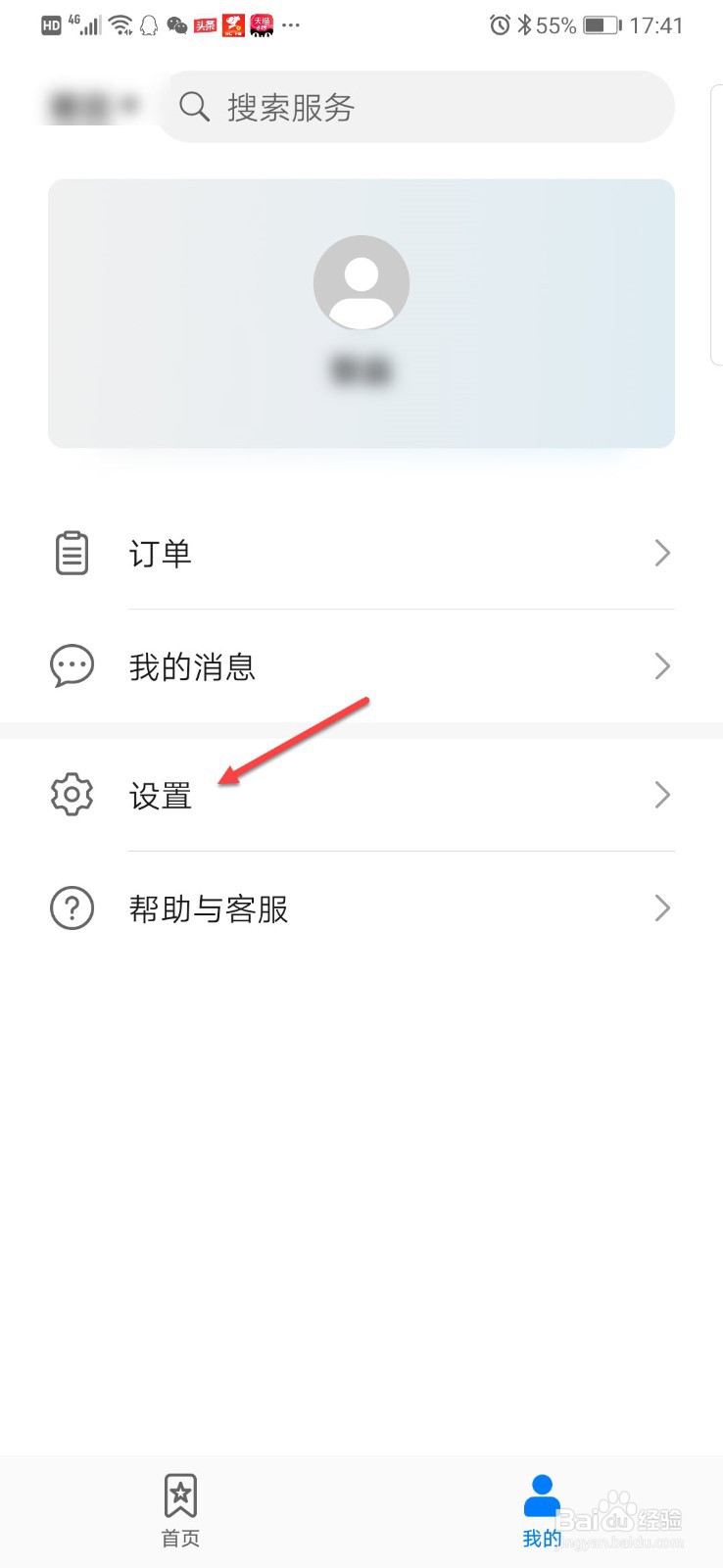The height and width of the screenshot is (1568, 723).
Task: Open the 订单 clipboard icon
Action: click(71, 553)
